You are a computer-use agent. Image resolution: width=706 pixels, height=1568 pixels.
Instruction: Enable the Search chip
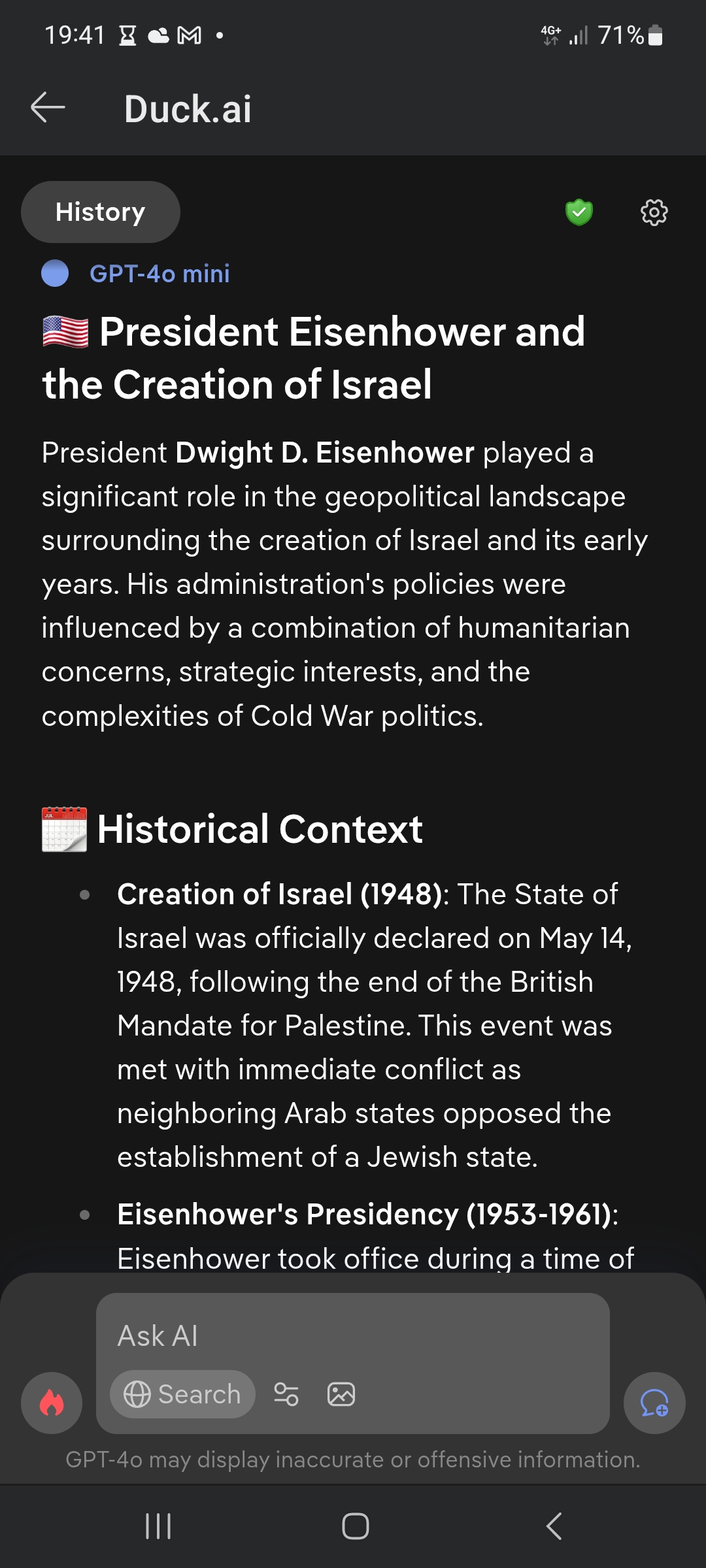pyautogui.click(x=182, y=1394)
